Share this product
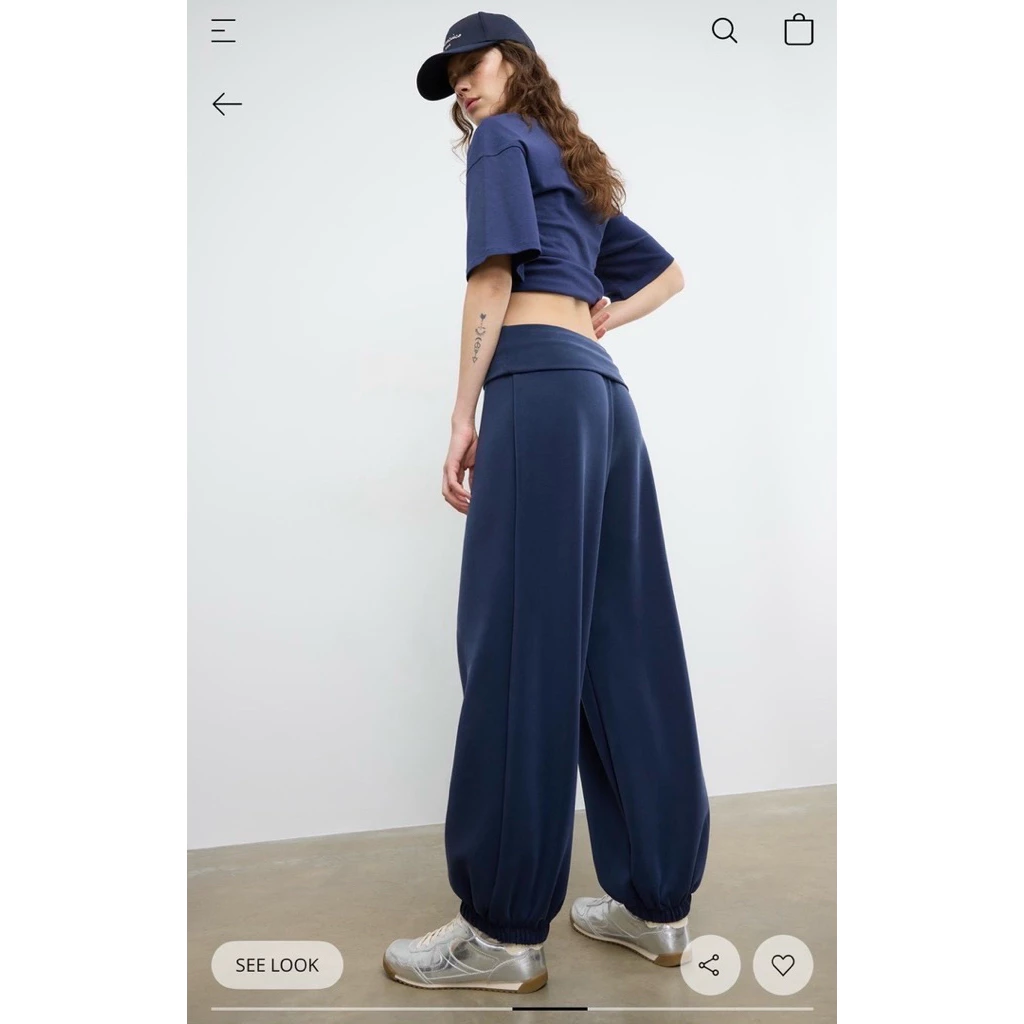 [710, 965]
